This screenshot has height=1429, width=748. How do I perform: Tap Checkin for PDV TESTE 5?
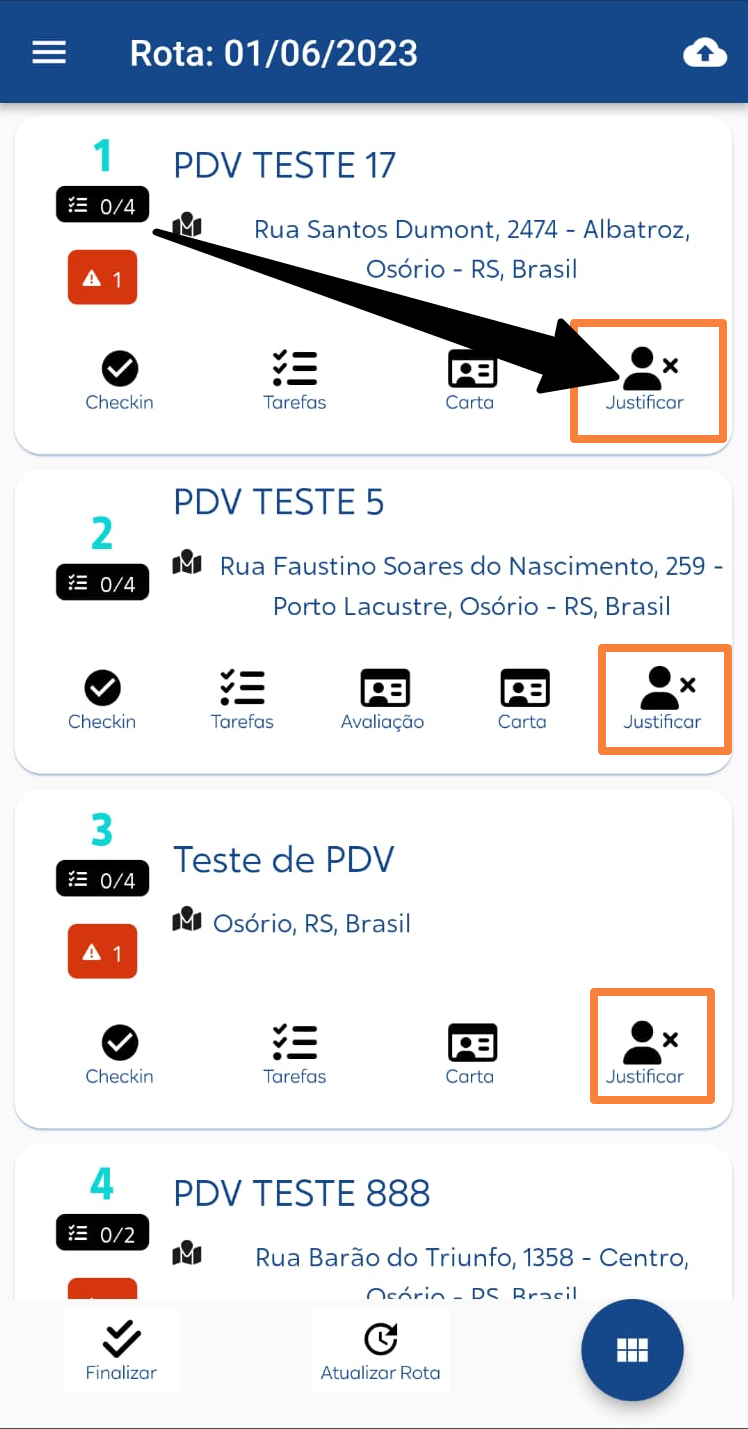click(102, 700)
